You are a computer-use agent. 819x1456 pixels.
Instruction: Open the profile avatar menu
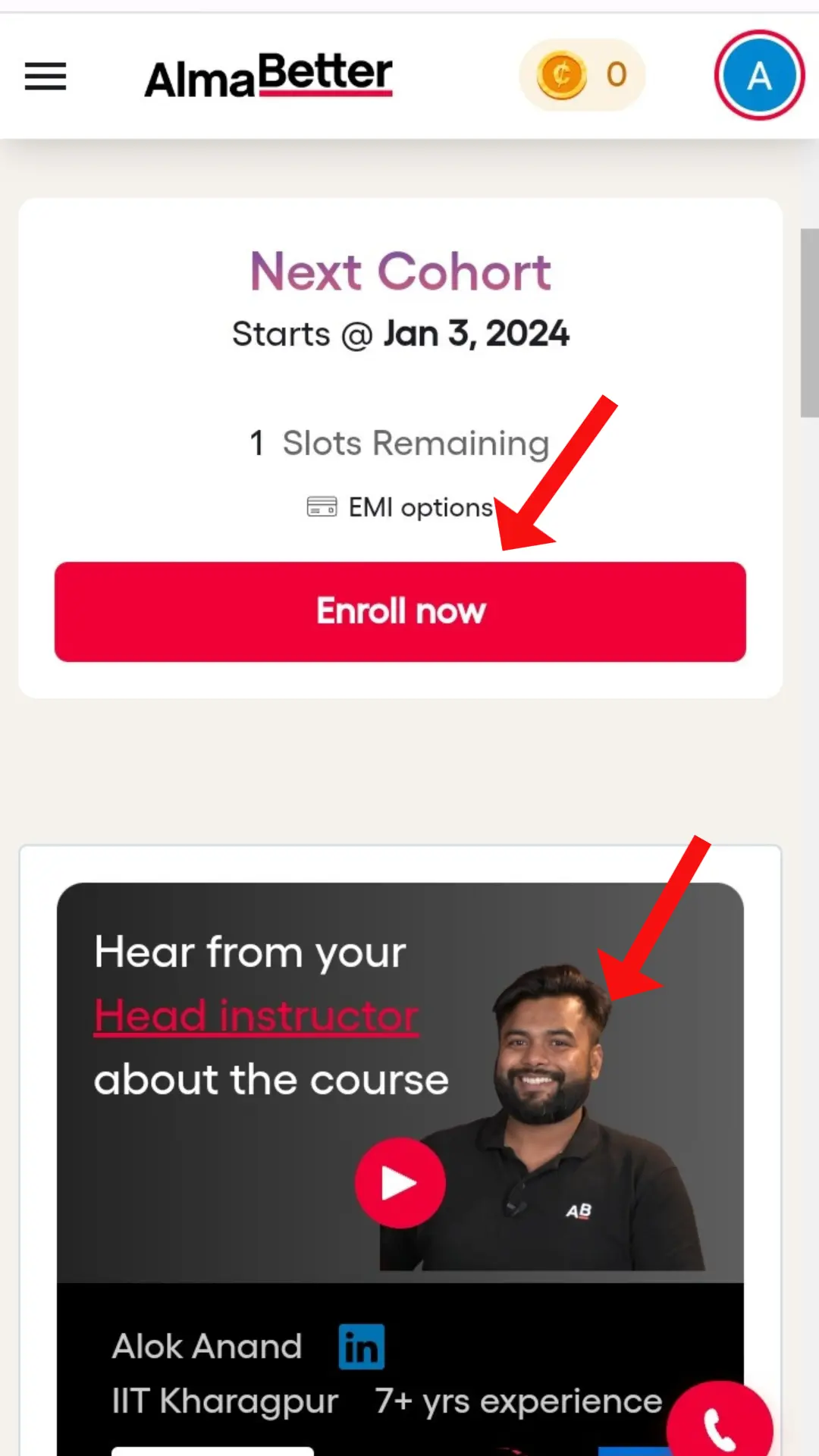[759, 76]
